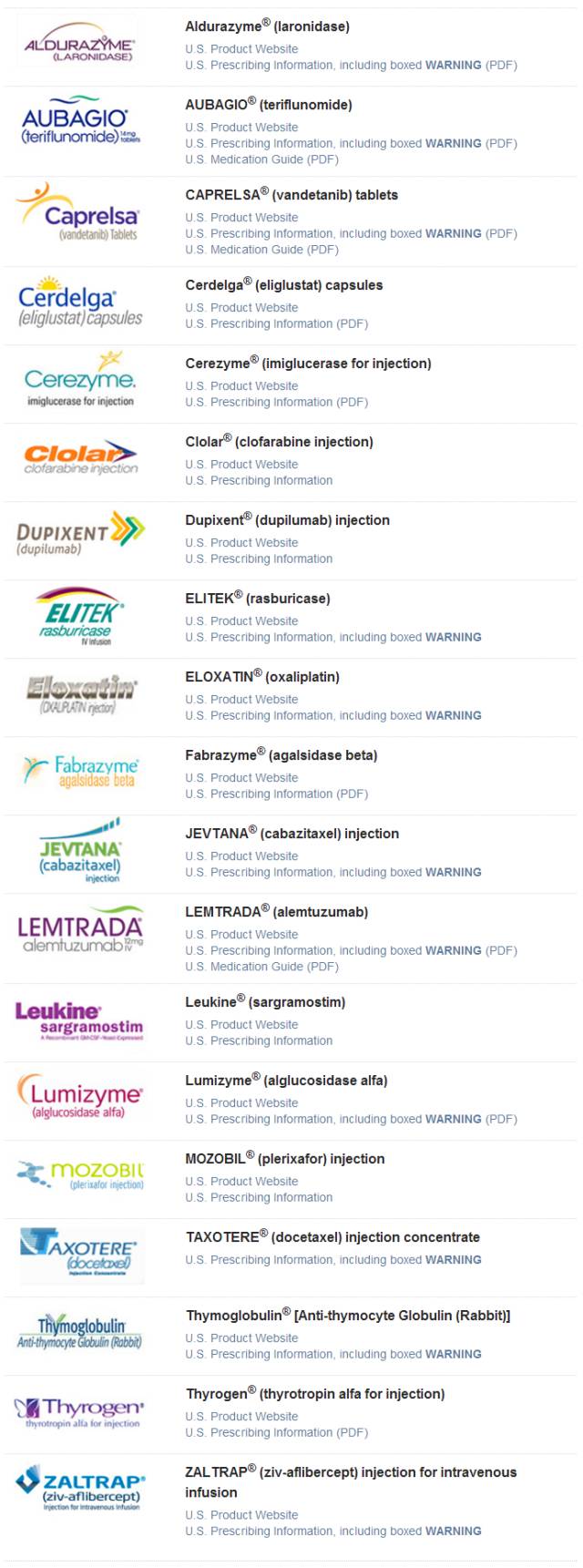This screenshot has width=583, height=1568.
Task: Visit JEVTANA U.S. Product Website
Action: coord(241,856)
